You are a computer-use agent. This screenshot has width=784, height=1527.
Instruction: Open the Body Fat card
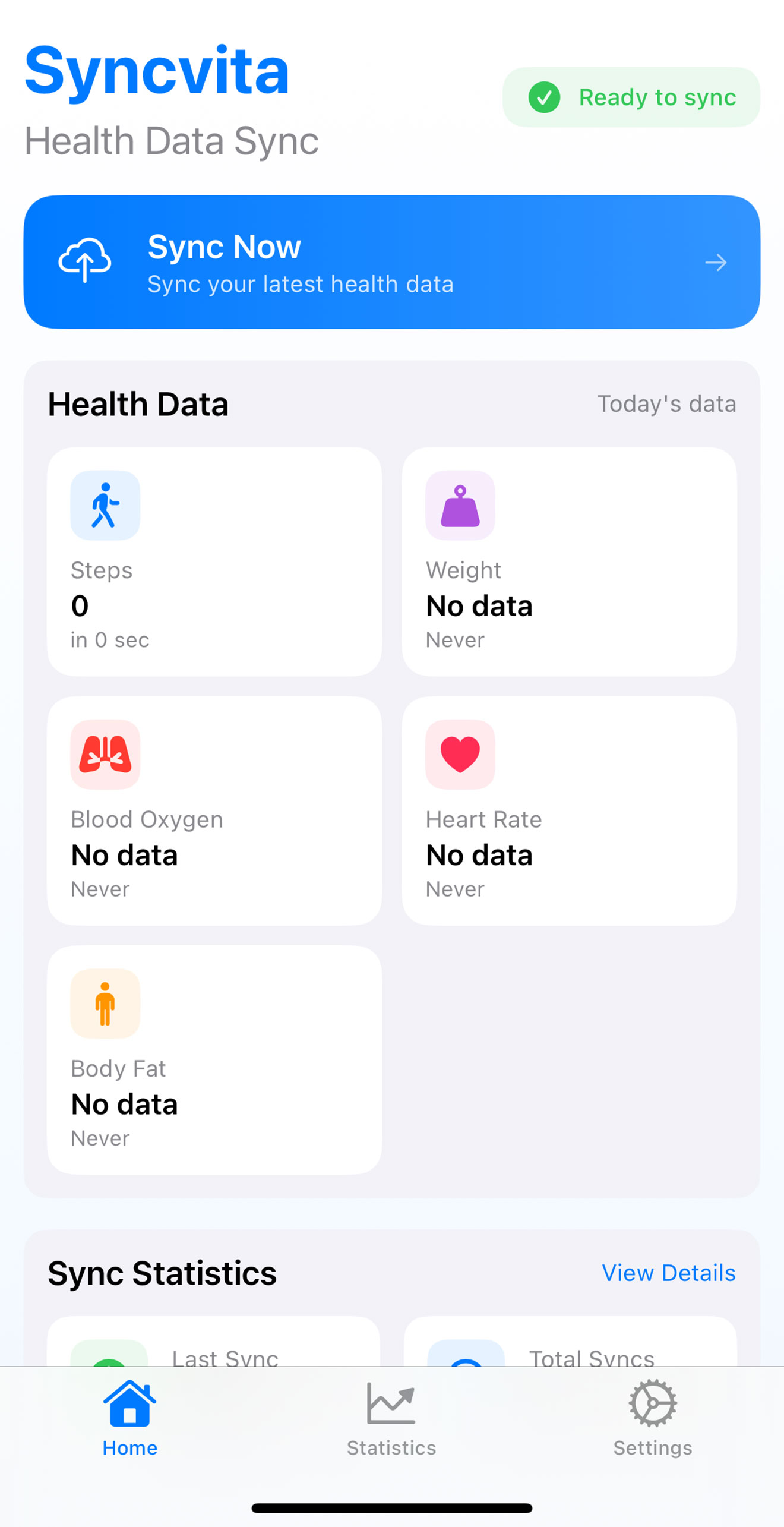point(214,1059)
